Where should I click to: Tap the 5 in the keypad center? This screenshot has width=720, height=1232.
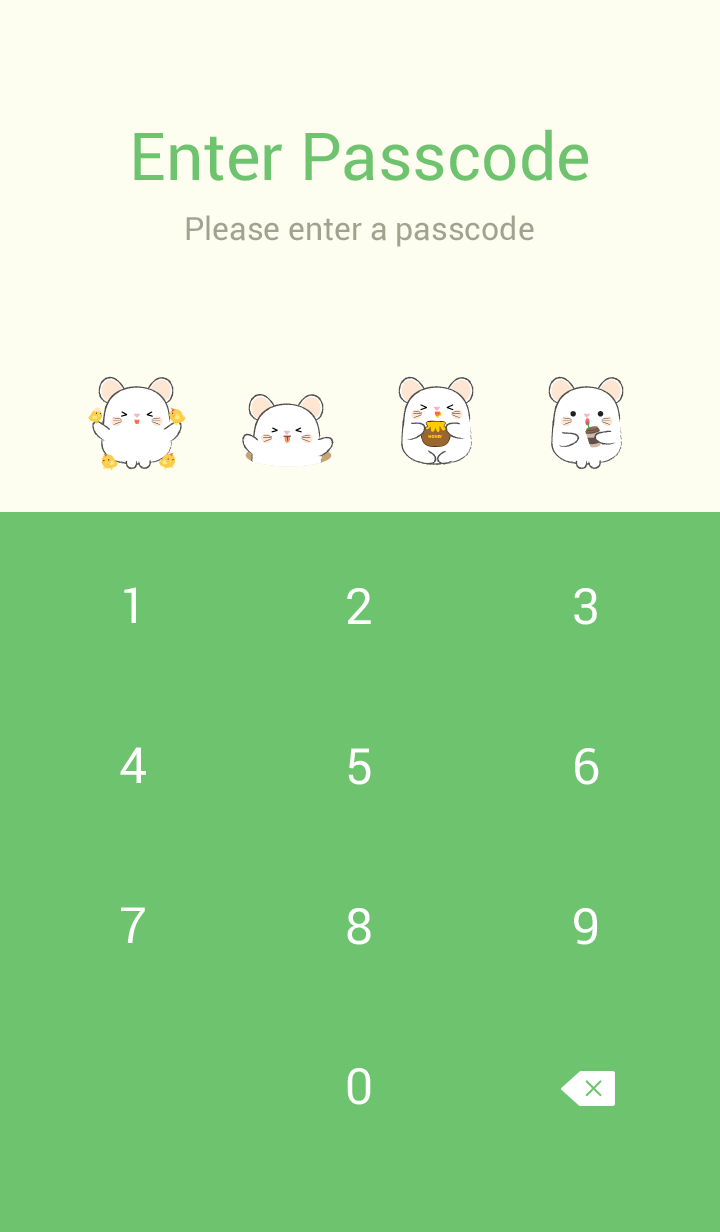[x=359, y=766]
